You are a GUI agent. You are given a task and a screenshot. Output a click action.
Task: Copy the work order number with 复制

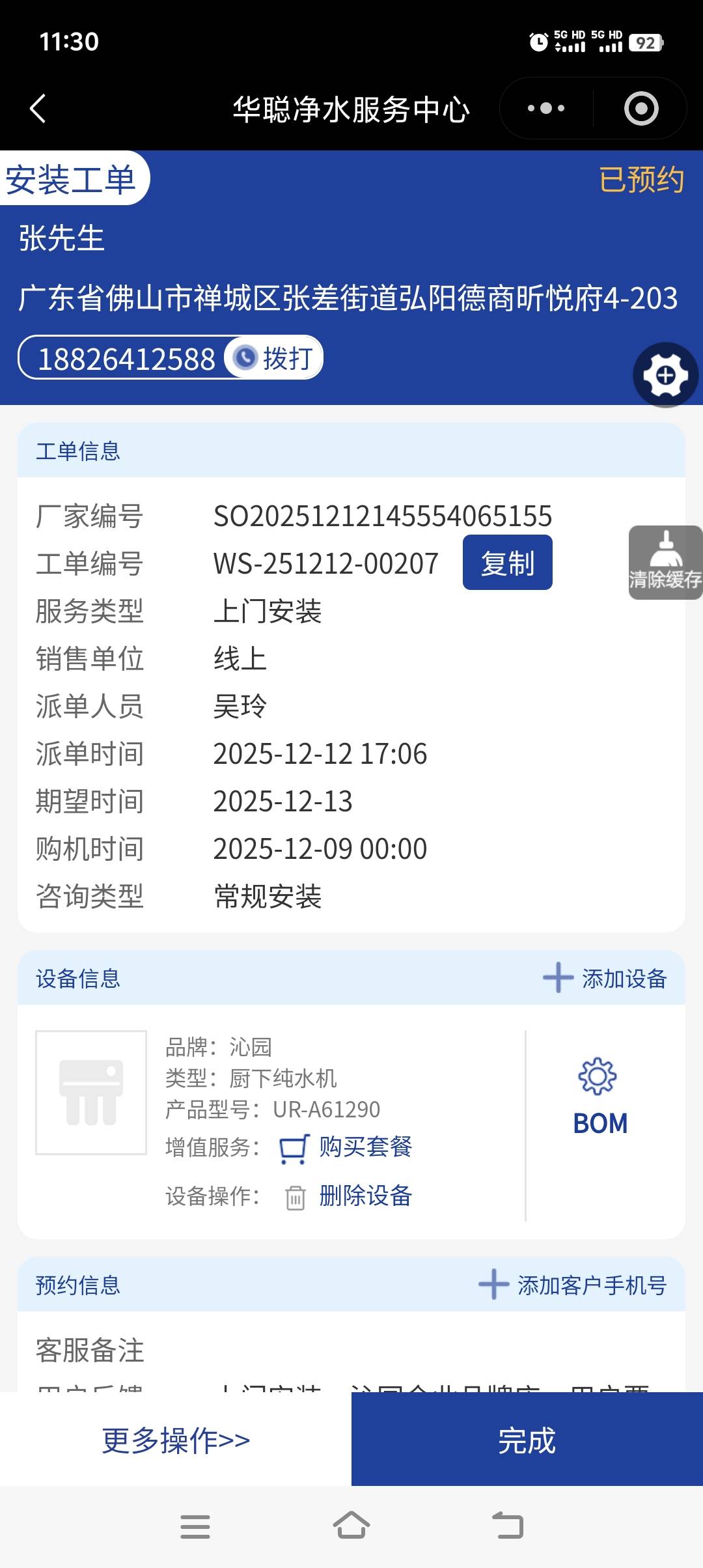tap(507, 563)
